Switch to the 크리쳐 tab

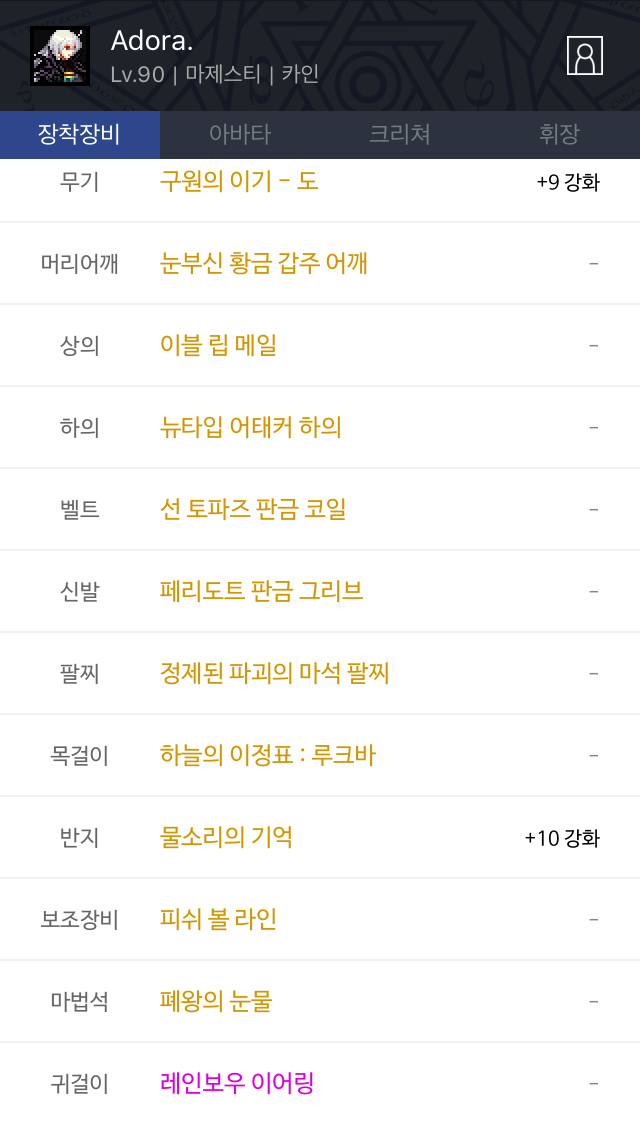[x=400, y=134]
